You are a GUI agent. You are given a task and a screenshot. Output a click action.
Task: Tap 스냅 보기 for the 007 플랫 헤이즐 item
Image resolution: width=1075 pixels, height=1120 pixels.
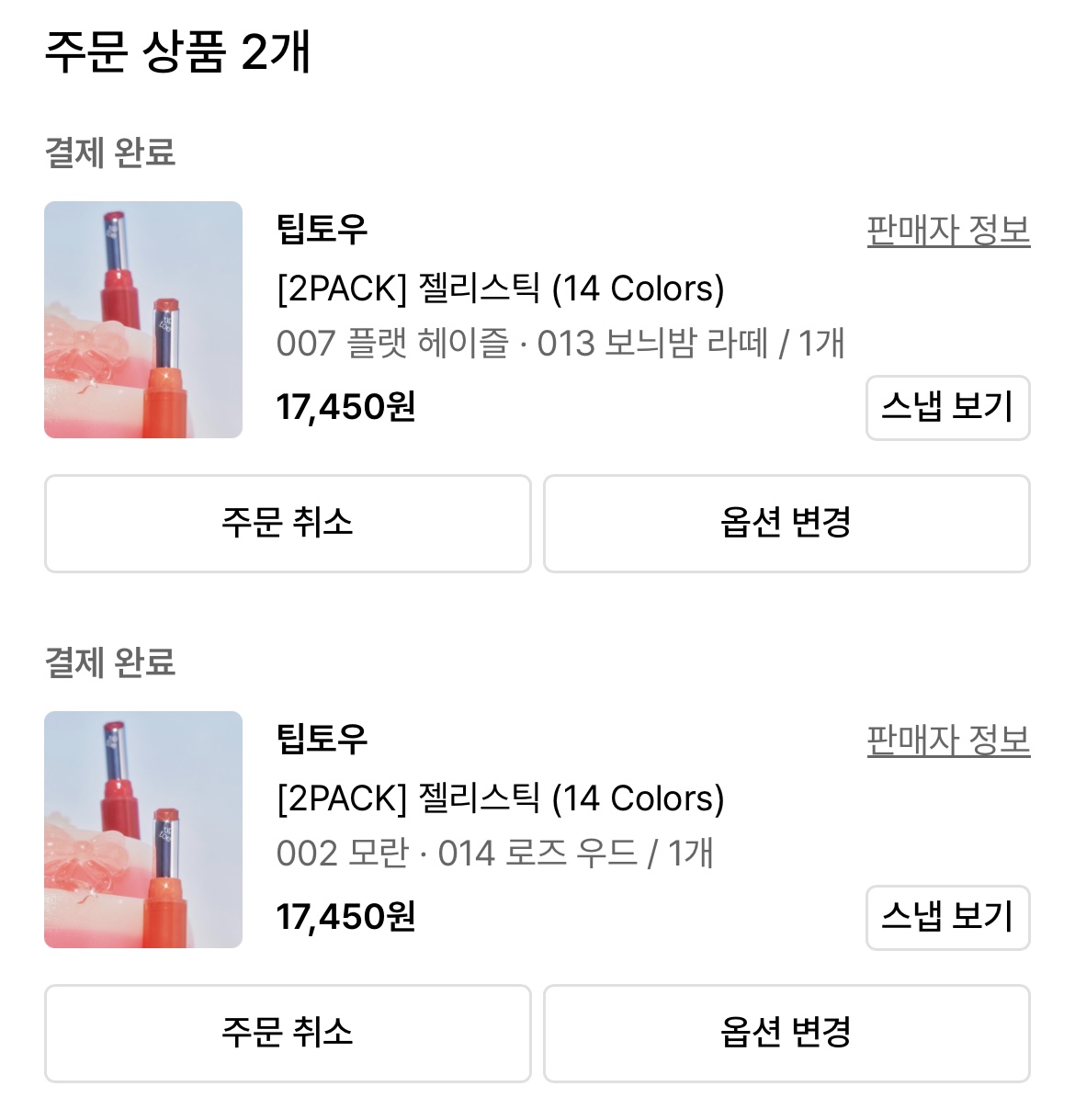(x=947, y=407)
